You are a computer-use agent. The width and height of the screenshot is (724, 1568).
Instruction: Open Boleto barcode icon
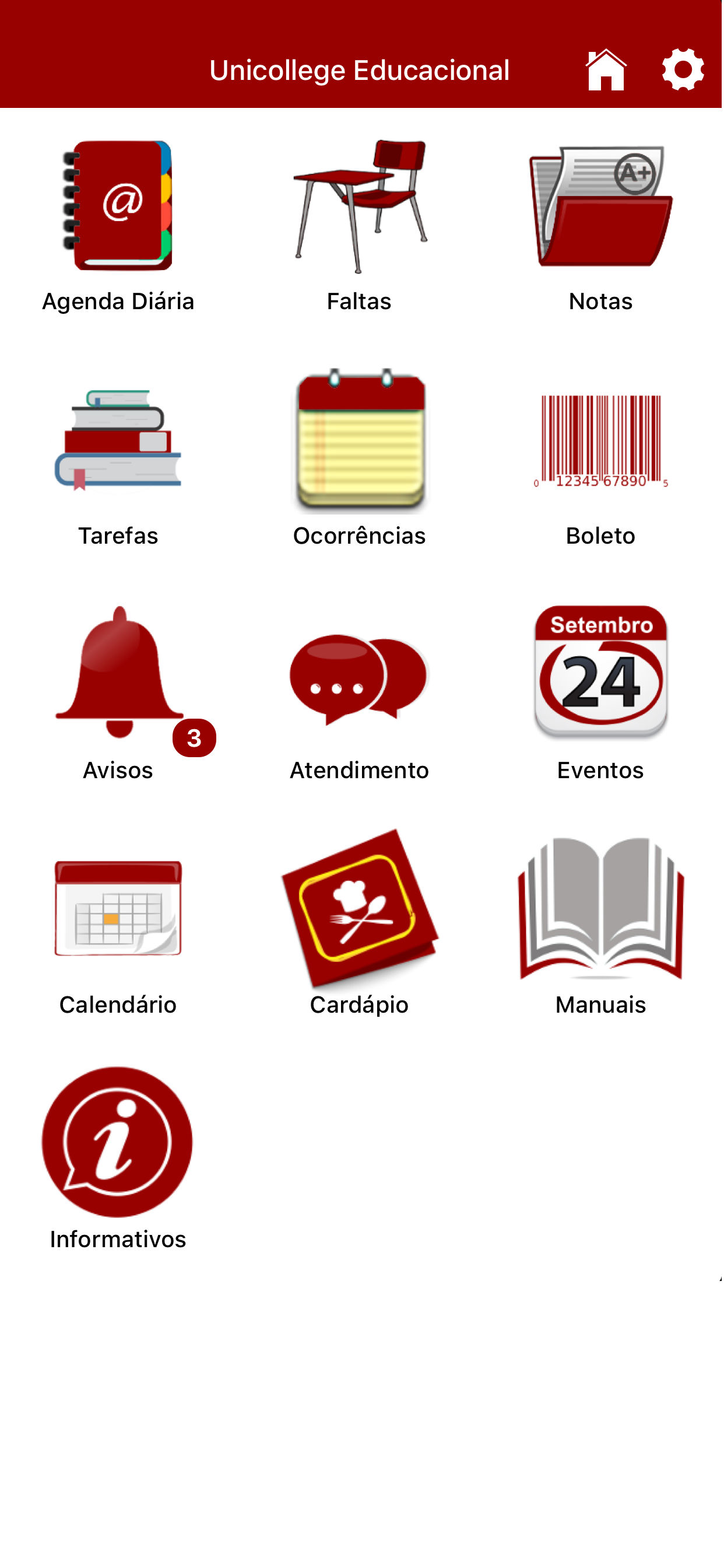coord(602,438)
